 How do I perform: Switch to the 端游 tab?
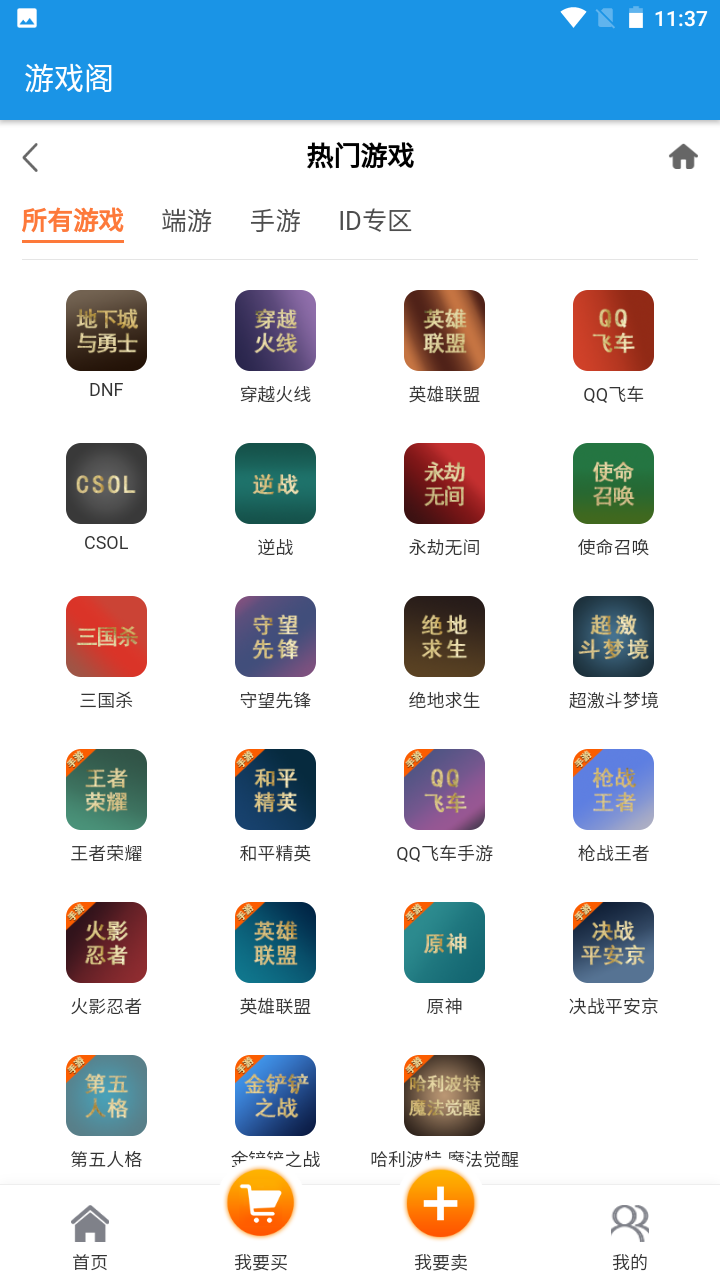point(187,221)
